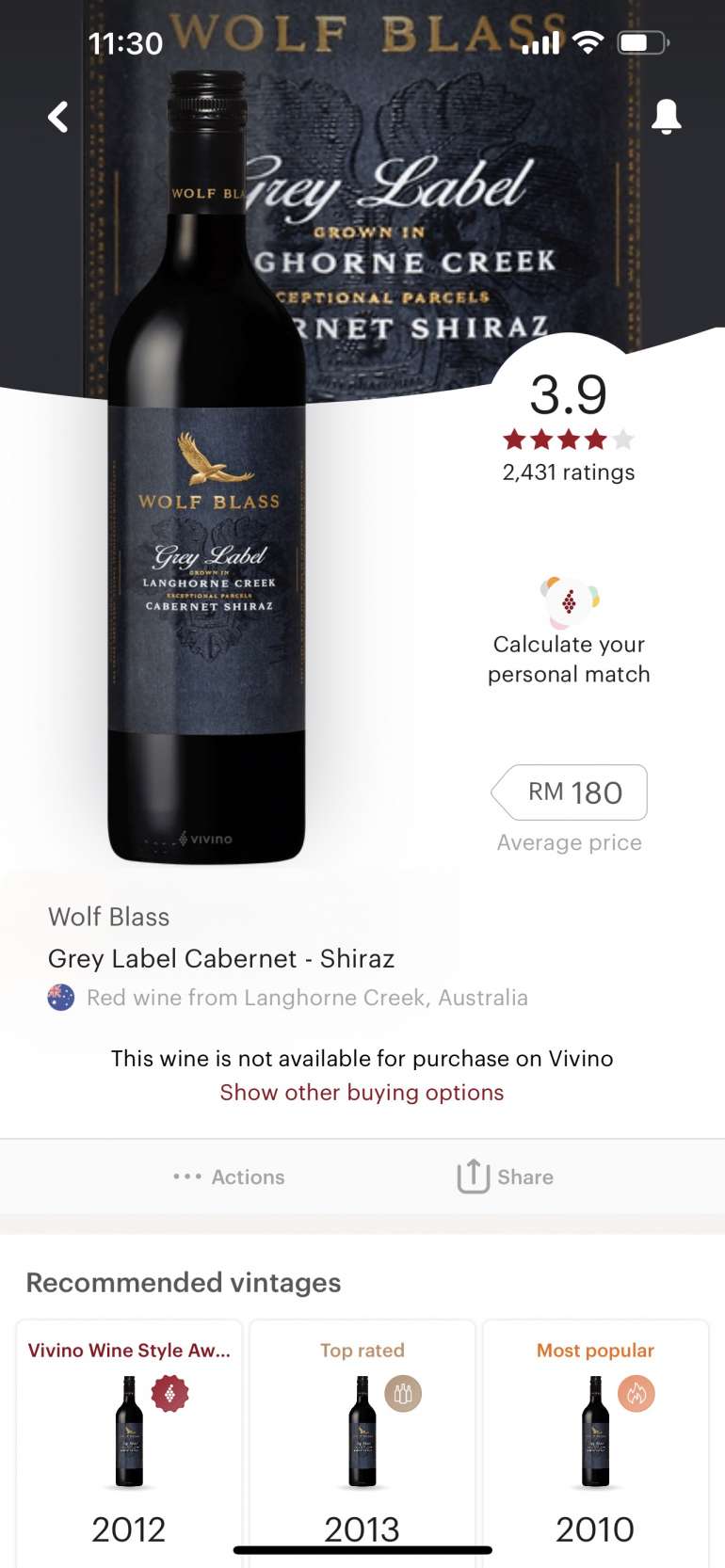Tap the Australian flag next to wine origin
This screenshot has width=725, height=1568.
(59, 997)
